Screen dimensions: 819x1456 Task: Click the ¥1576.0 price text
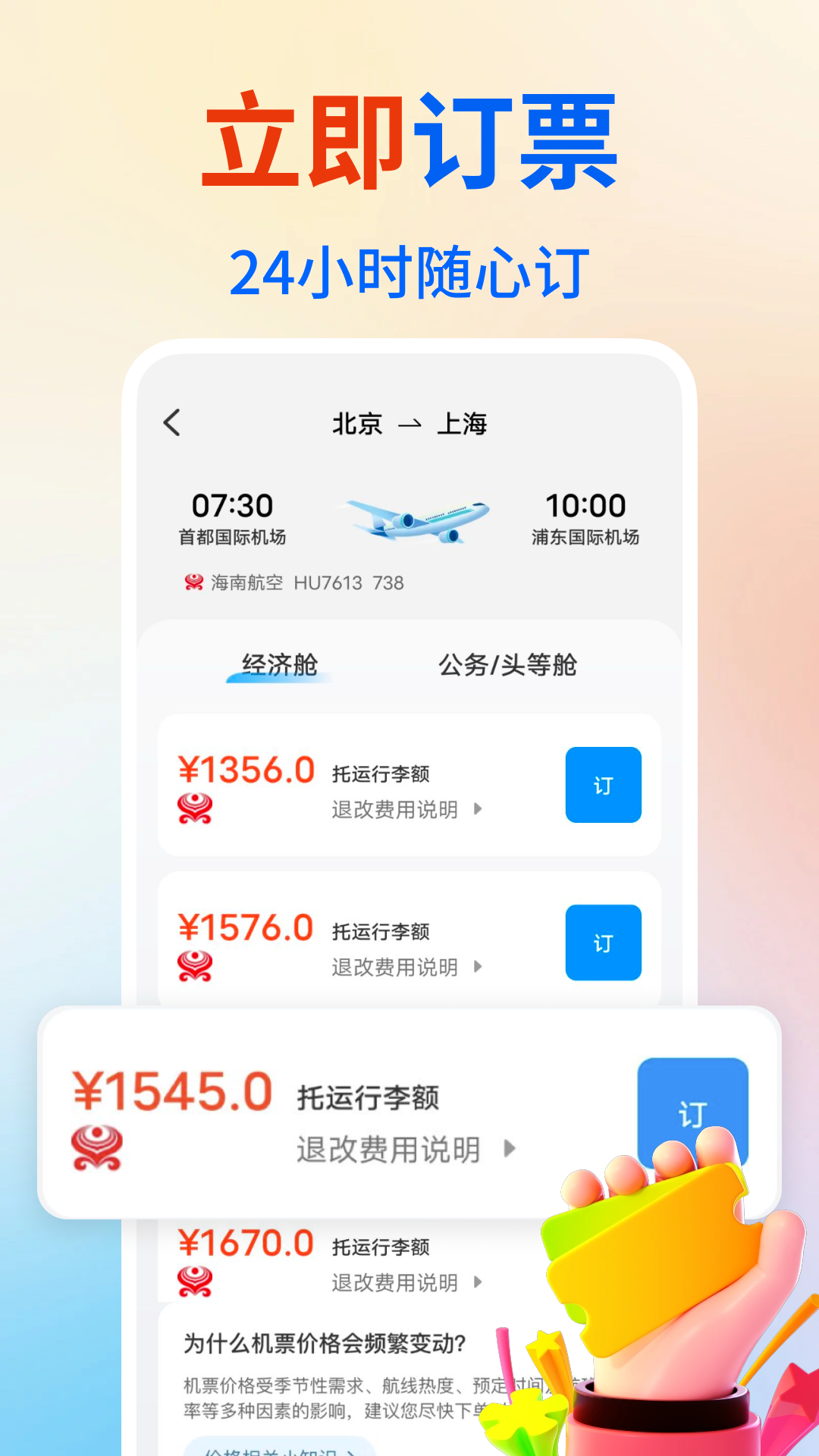click(x=246, y=927)
